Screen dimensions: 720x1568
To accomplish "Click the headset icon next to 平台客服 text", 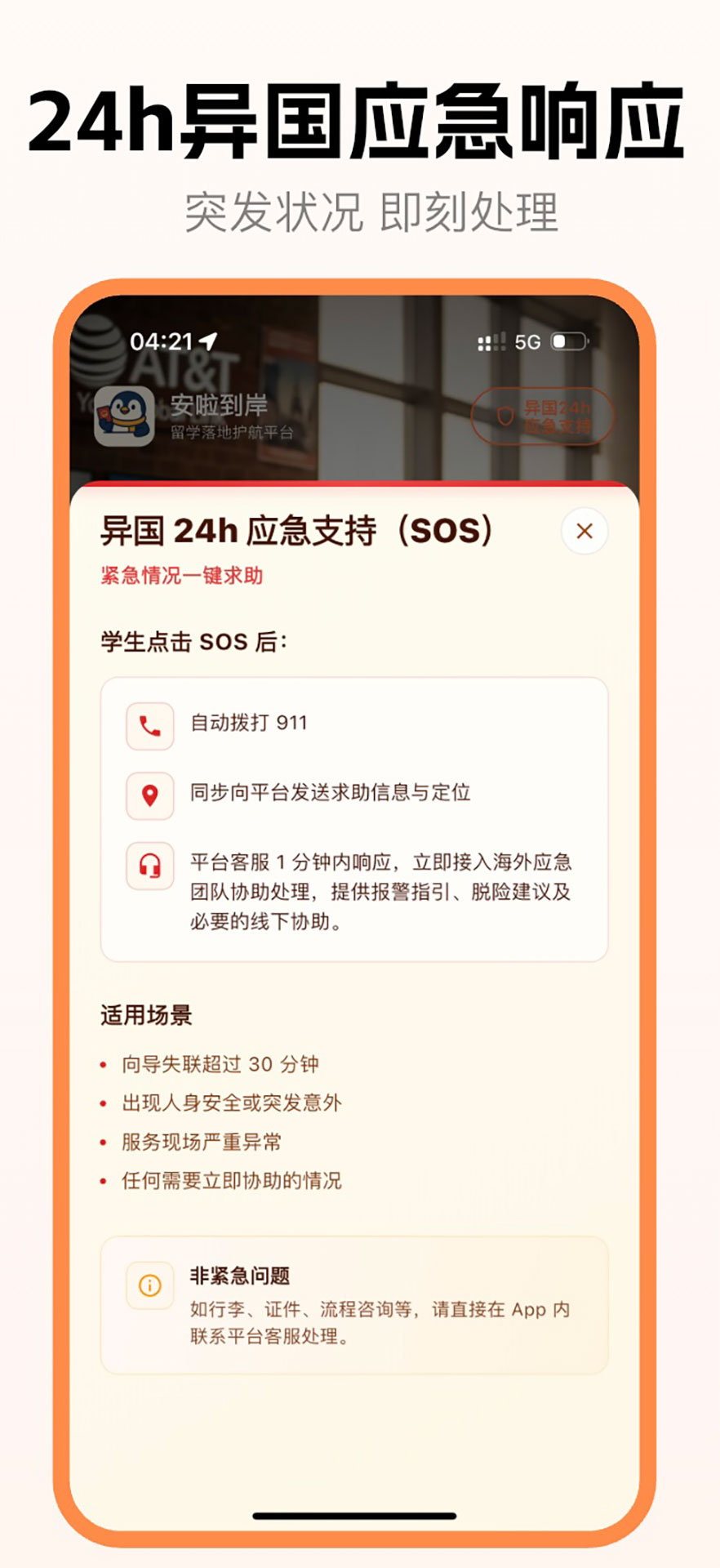I will [149, 865].
